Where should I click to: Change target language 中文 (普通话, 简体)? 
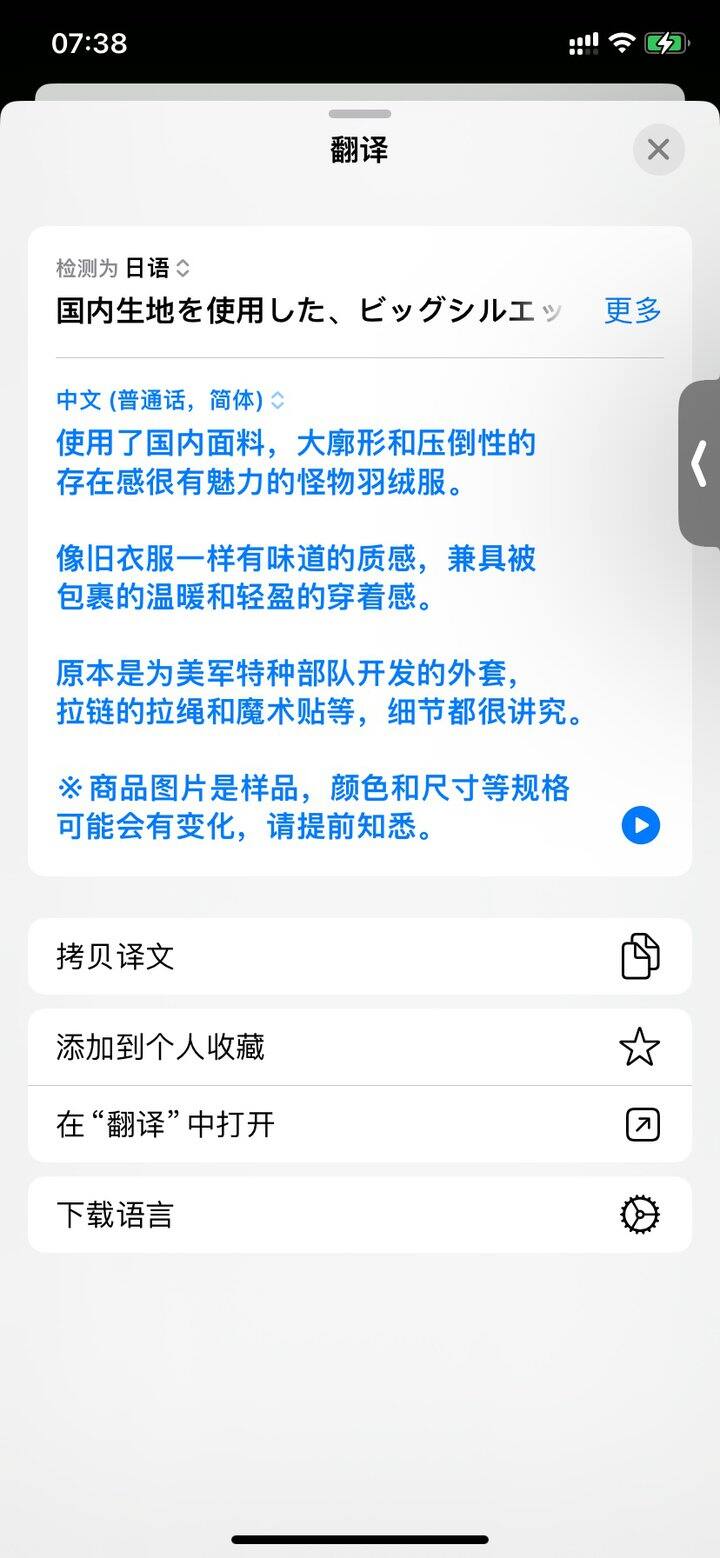(170, 400)
